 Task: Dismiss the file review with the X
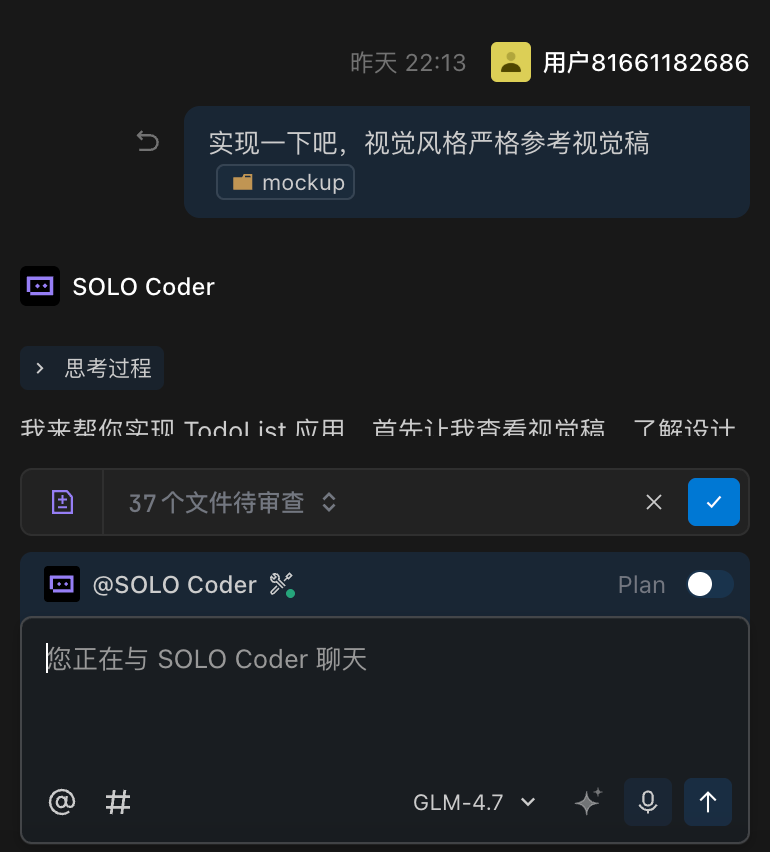(654, 502)
